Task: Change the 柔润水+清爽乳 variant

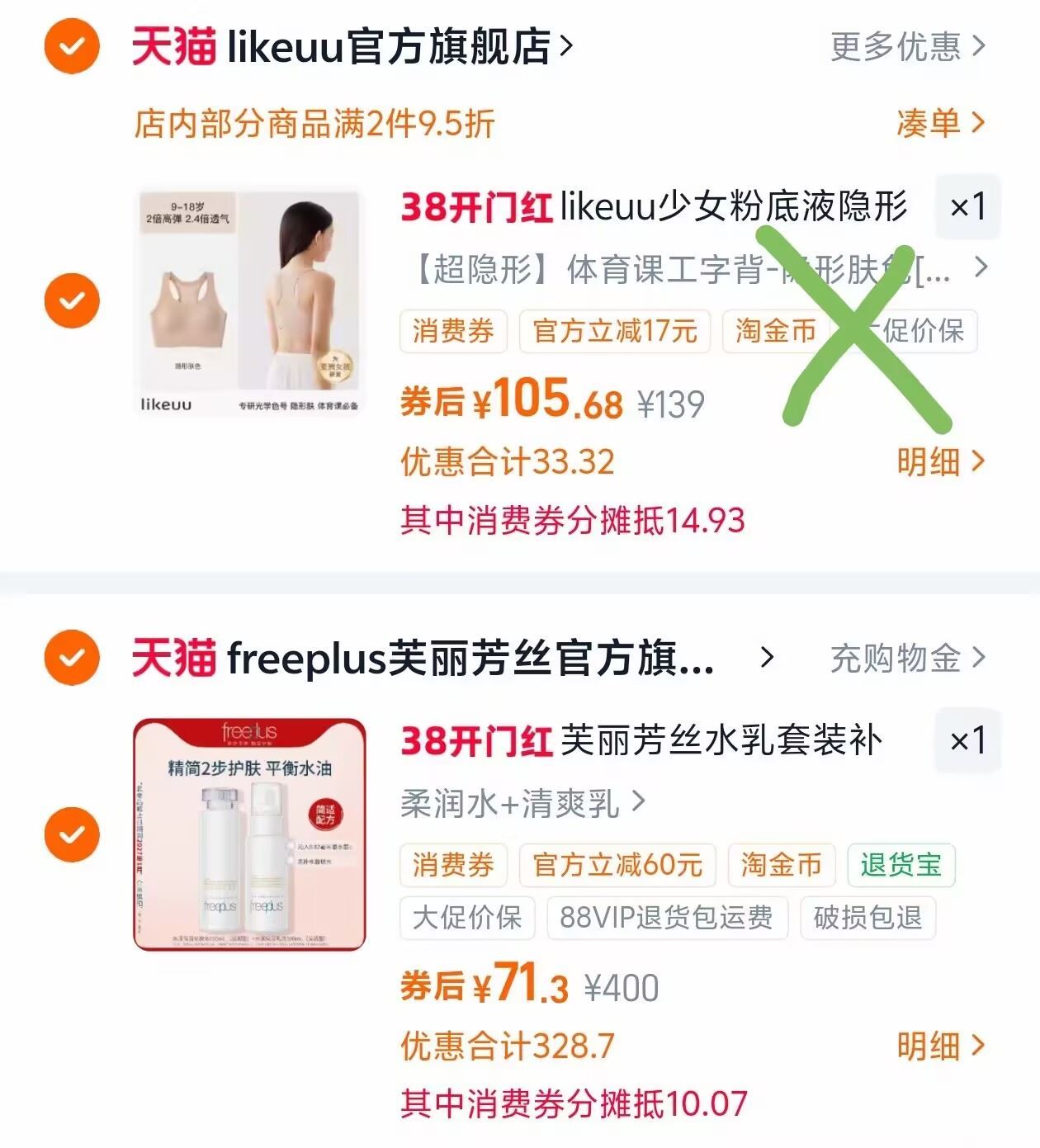Action: coord(523,803)
